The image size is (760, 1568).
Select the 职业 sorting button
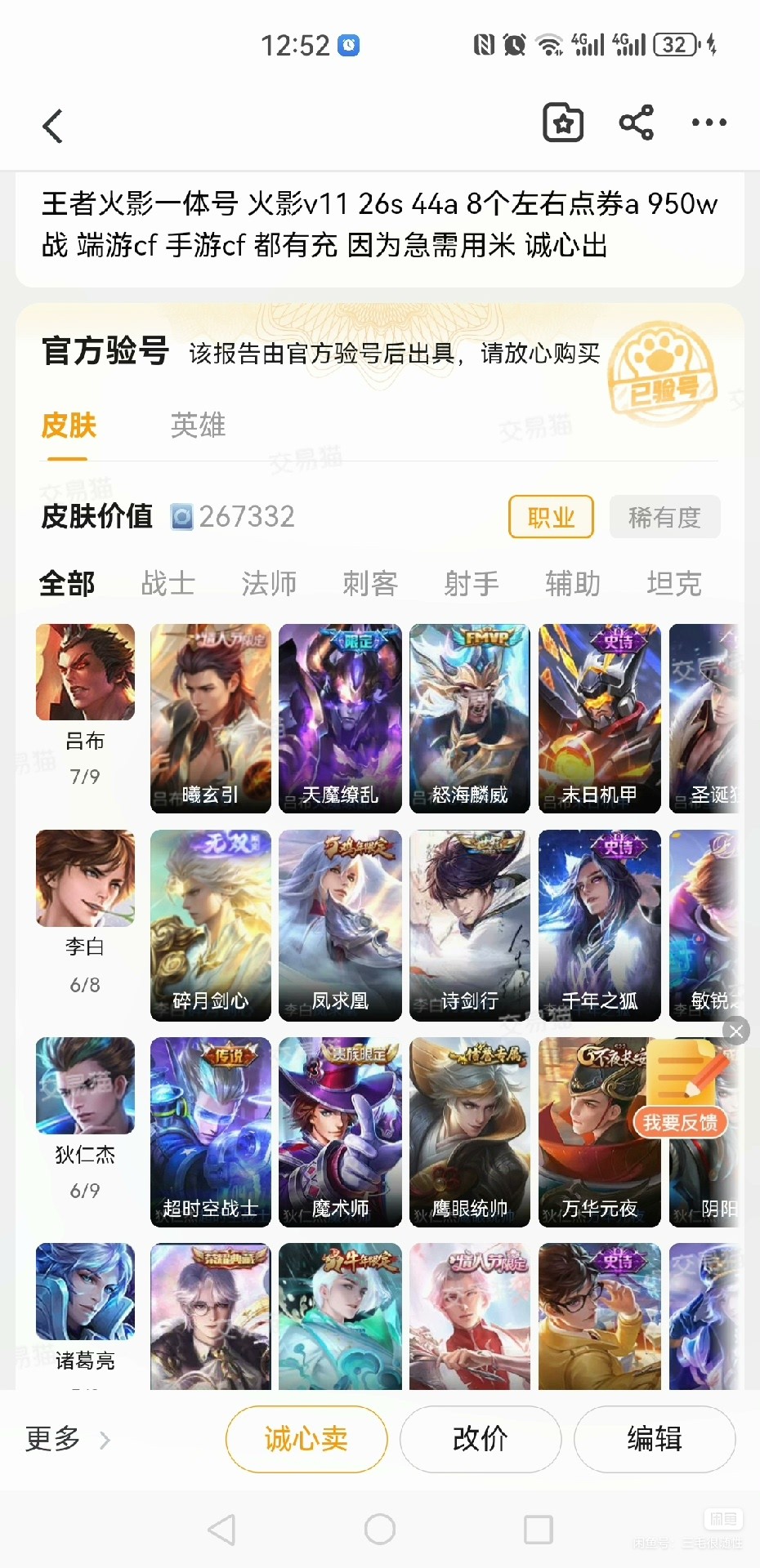click(551, 517)
